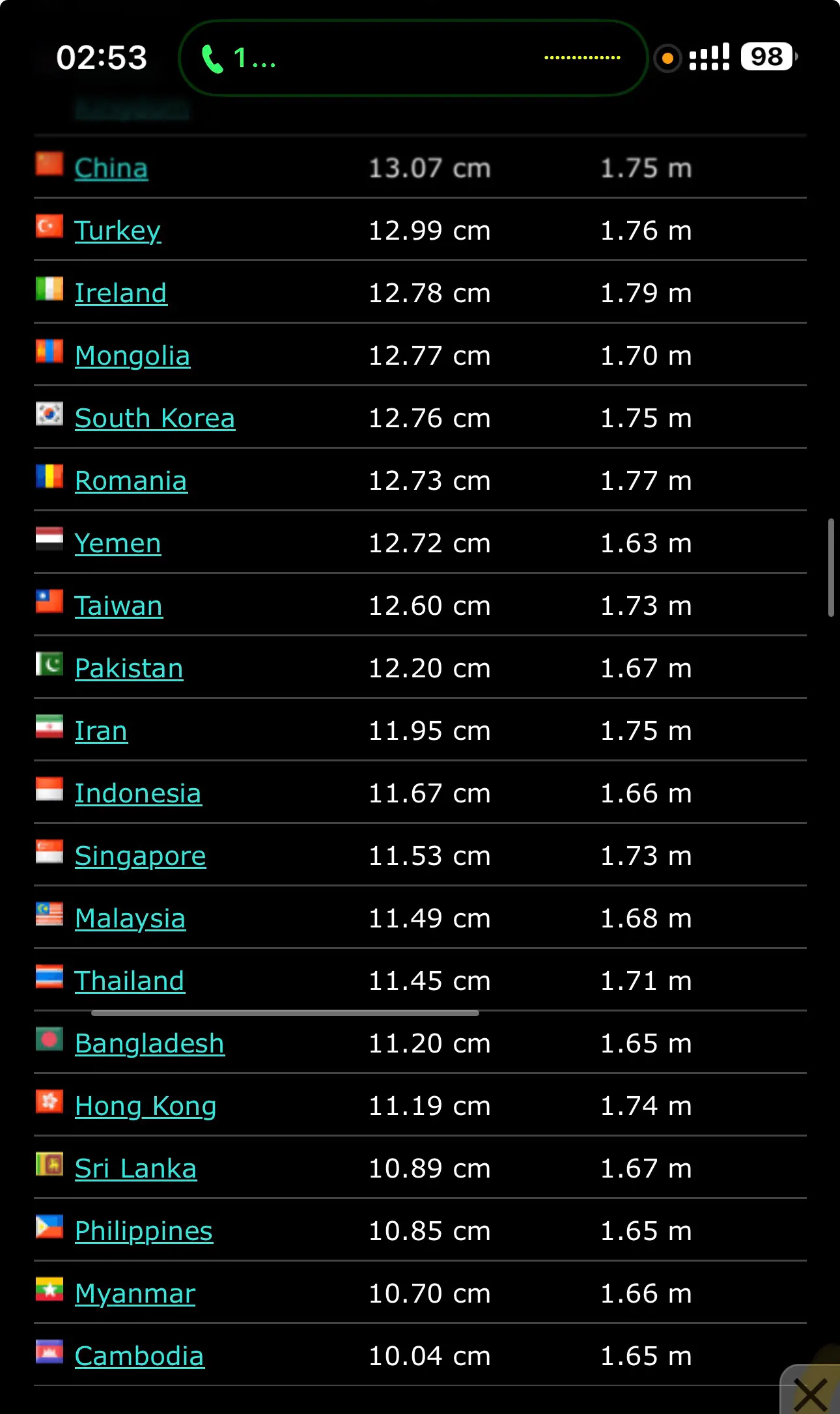Return to the ongoing call pill

pyautogui.click(x=413, y=58)
